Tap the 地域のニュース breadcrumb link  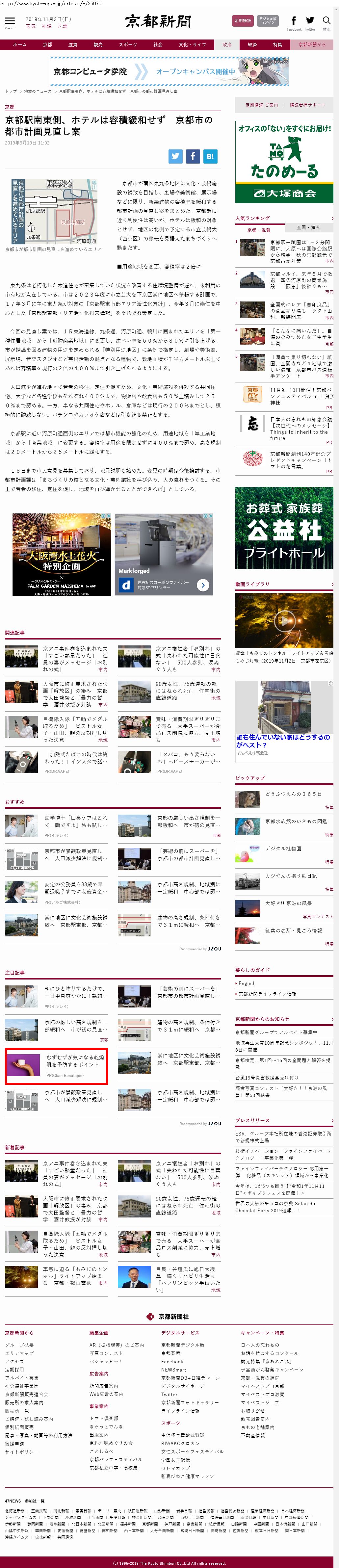point(37,91)
